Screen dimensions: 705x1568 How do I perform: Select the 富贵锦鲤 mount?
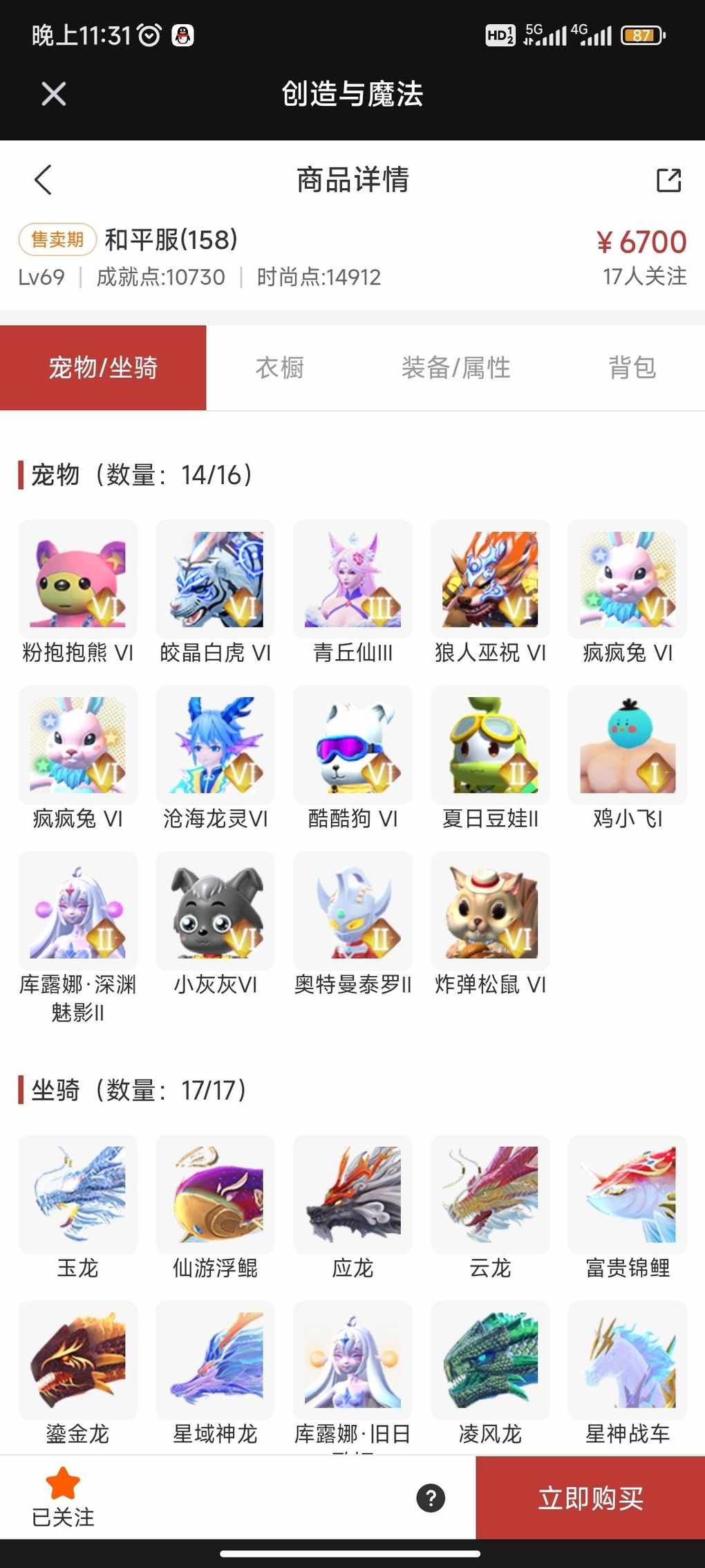tap(627, 1195)
